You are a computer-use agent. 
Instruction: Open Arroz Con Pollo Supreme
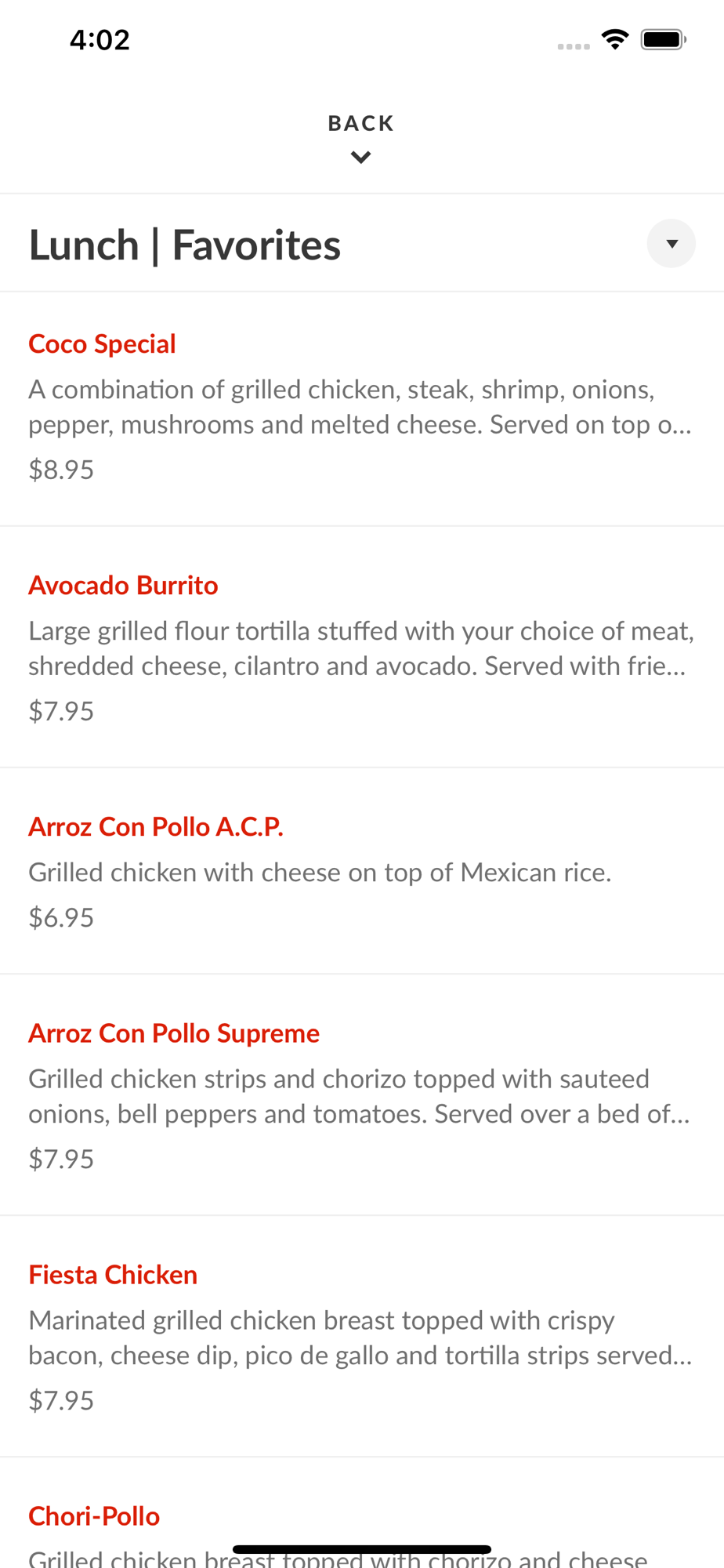[x=174, y=1033]
